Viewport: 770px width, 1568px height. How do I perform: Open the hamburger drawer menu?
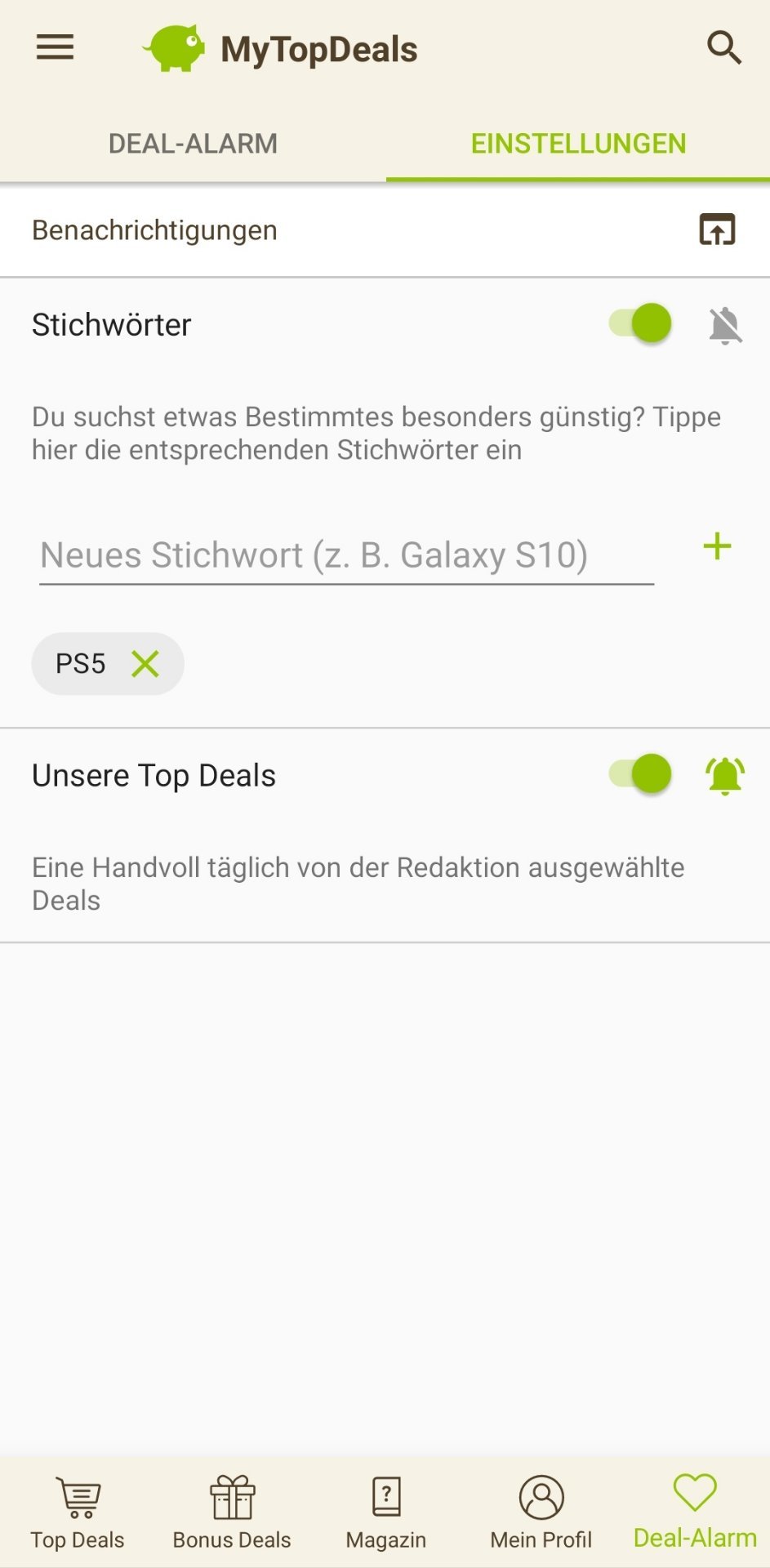[55, 48]
